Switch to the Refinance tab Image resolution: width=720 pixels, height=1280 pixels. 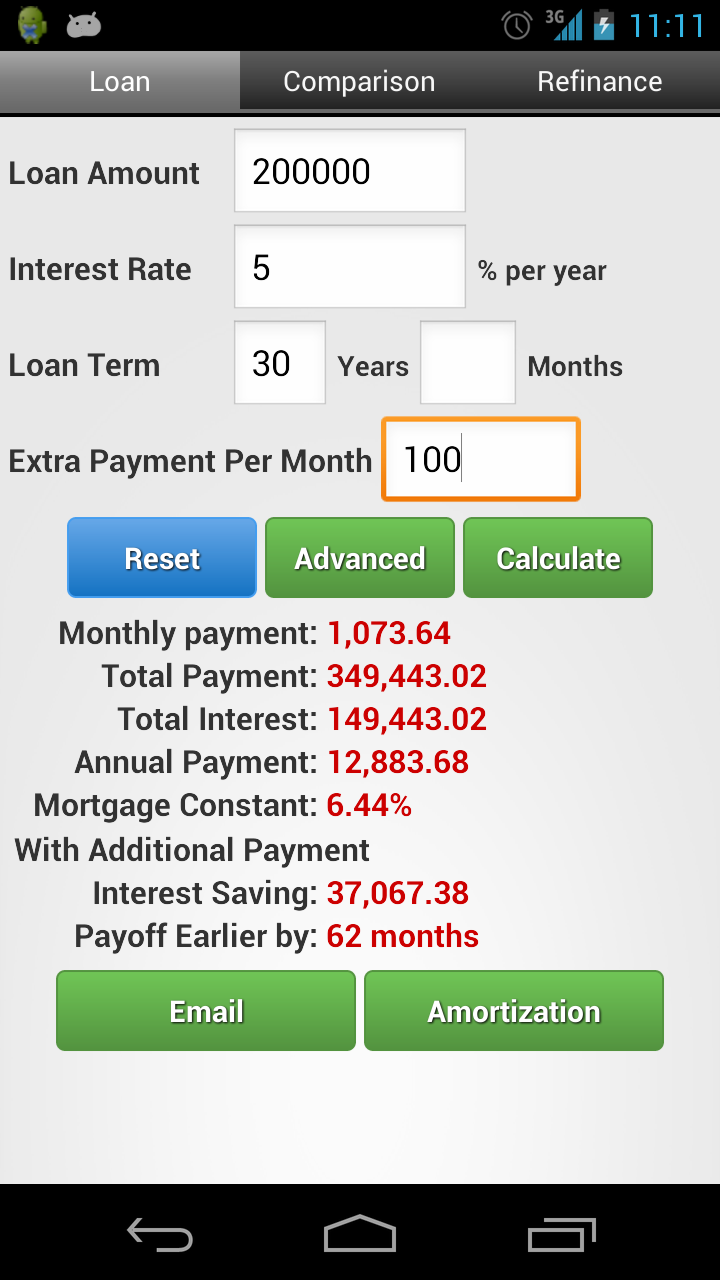click(x=600, y=82)
